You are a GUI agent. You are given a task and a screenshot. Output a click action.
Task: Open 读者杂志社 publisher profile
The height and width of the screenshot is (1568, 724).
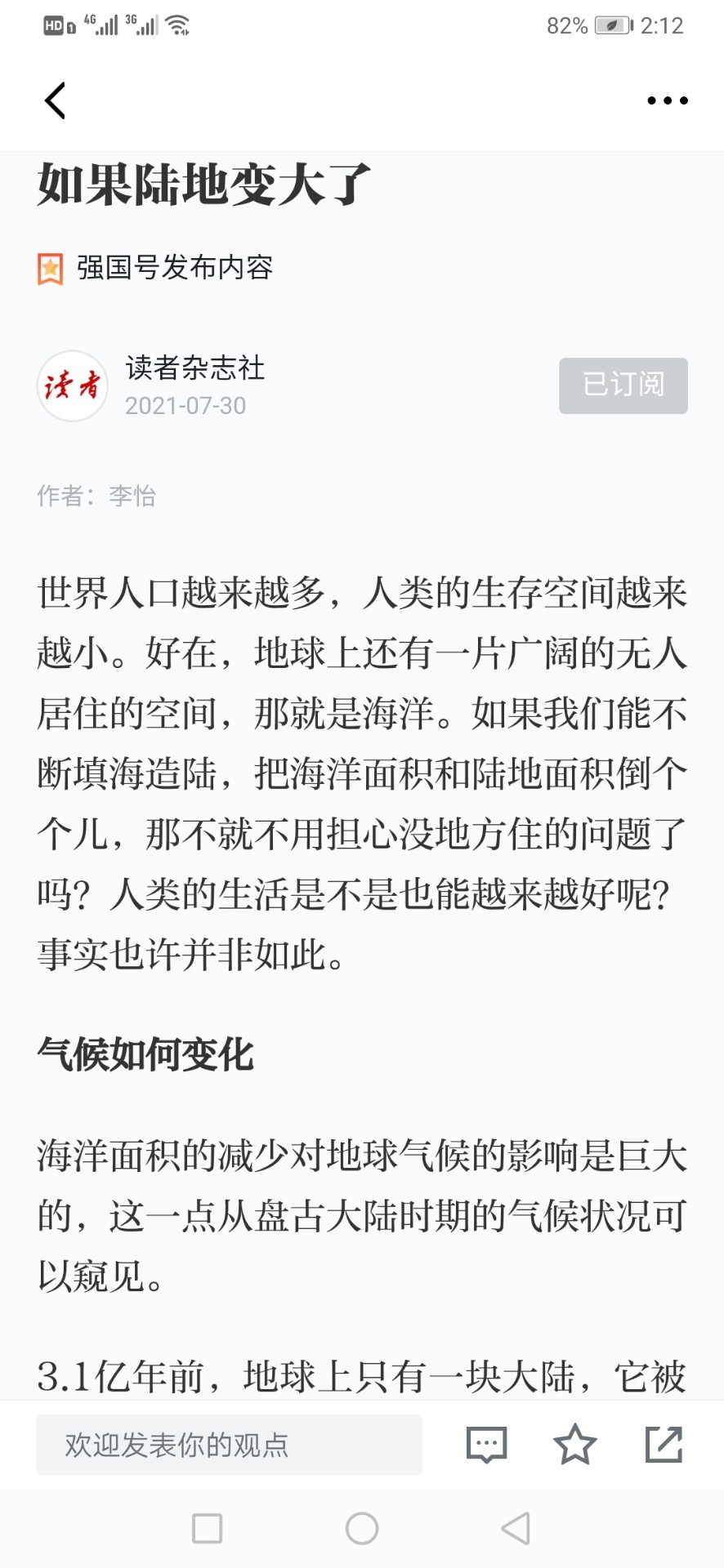pyautogui.click(x=194, y=368)
